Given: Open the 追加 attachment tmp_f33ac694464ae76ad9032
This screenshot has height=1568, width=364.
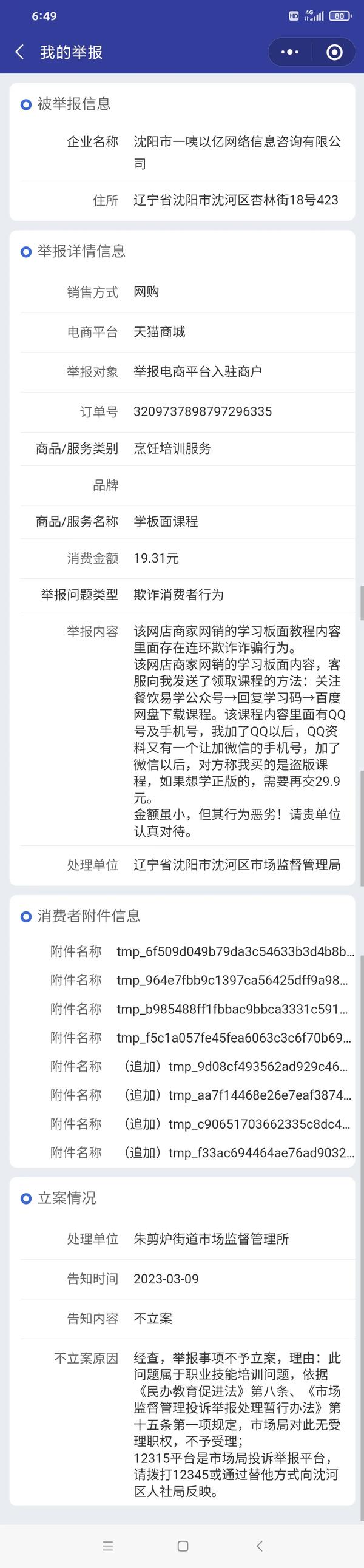Looking at the screenshot, I should (x=237, y=1153).
